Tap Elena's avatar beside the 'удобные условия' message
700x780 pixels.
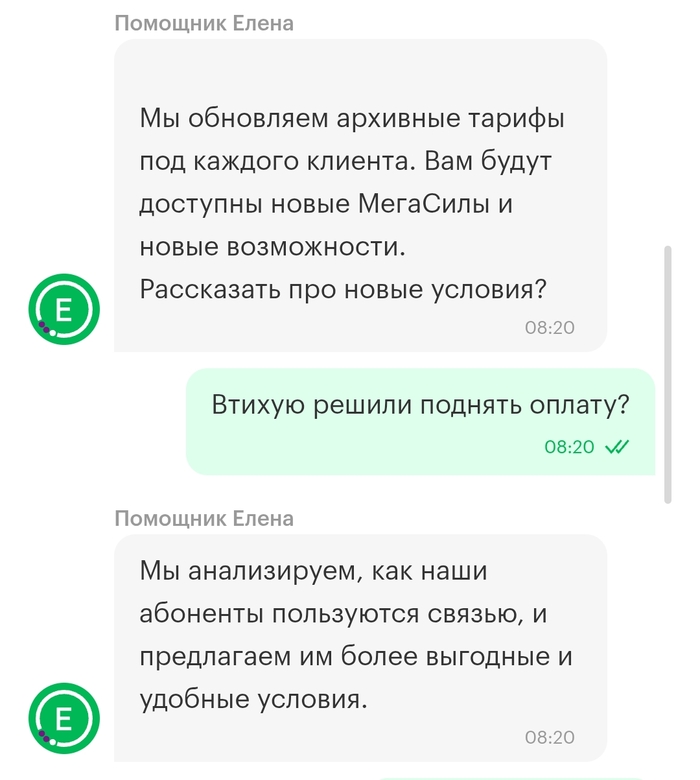point(64,718)
